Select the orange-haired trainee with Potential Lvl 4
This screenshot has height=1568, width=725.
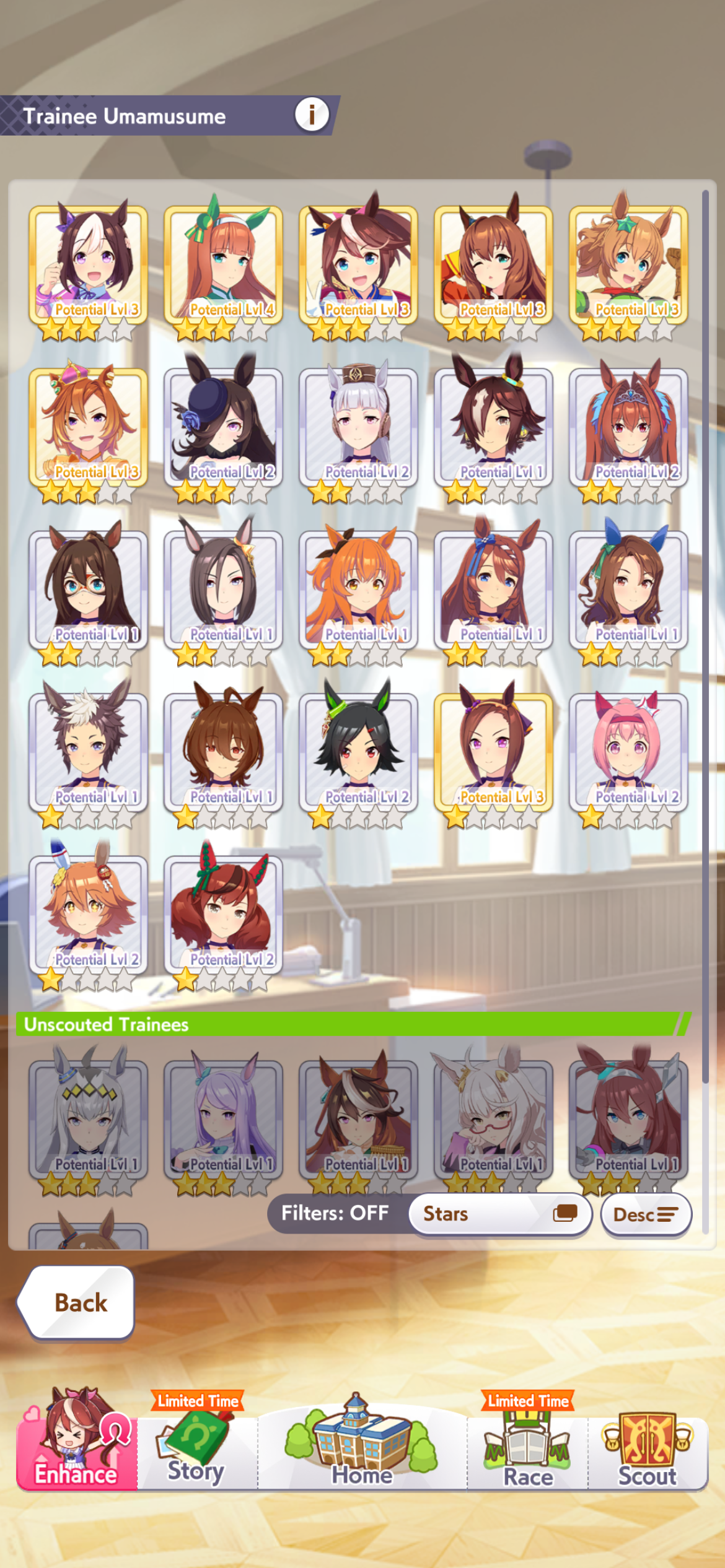click(x=223, y=268)
